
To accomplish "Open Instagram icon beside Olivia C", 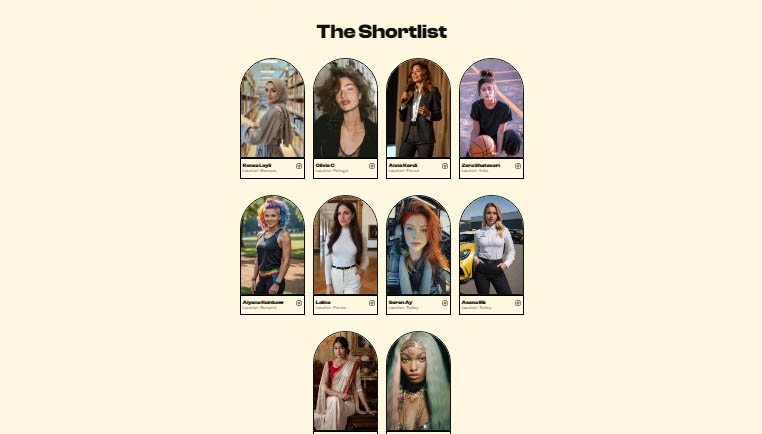I will pyautogui.click(x=372, y=166).
